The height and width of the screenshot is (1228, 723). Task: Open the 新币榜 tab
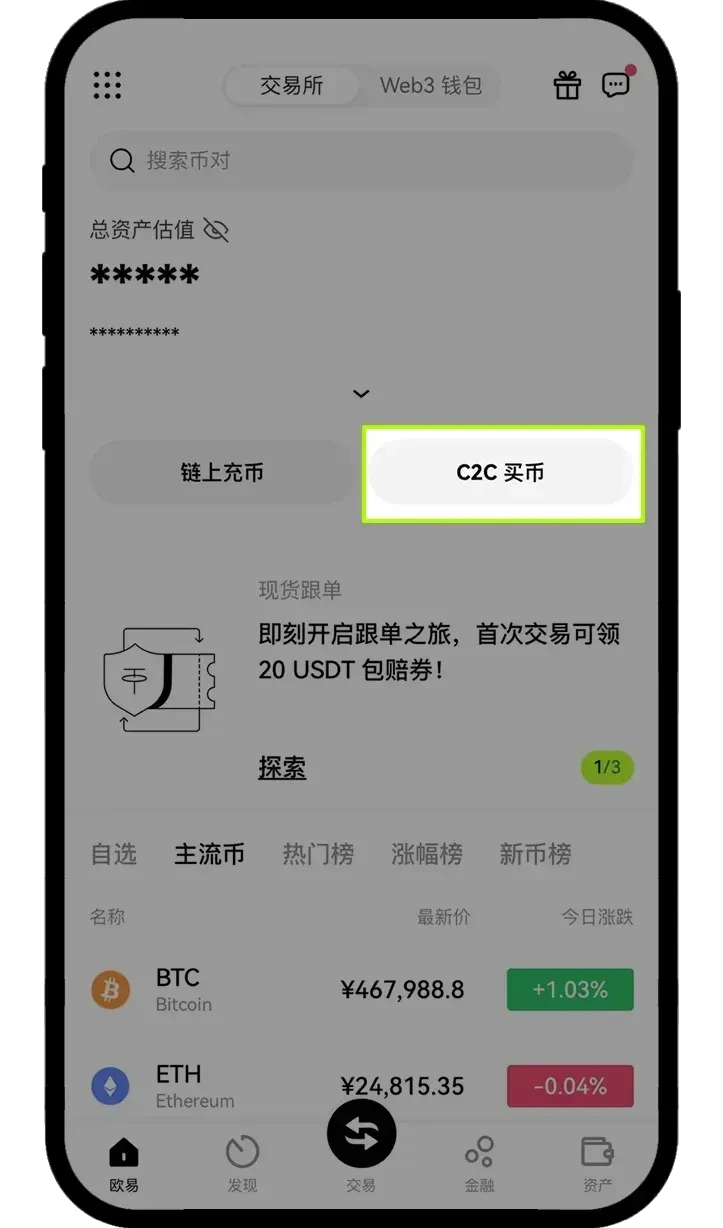point(535,855)
